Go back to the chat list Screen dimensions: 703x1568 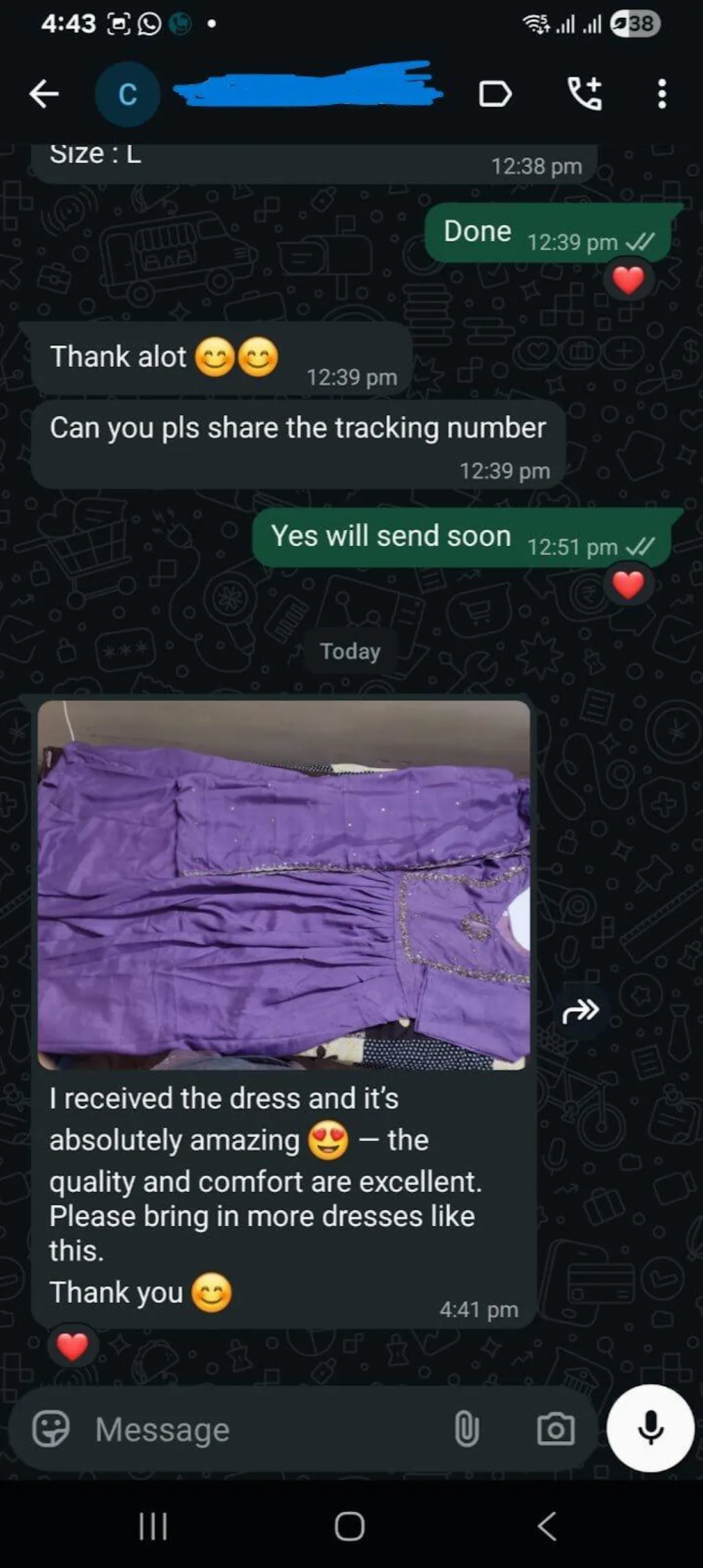[x=44, y=94]
